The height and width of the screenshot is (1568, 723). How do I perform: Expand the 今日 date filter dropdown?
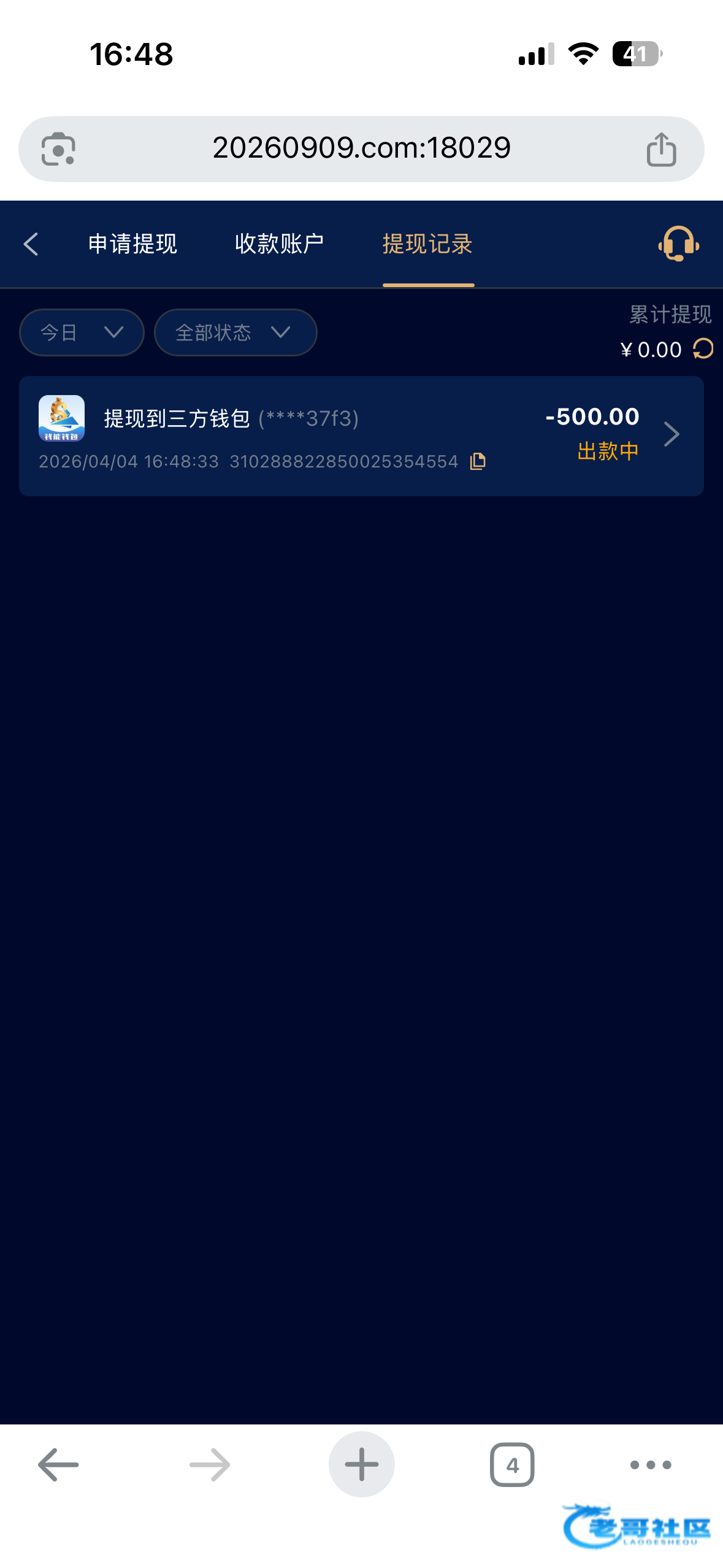82,332
